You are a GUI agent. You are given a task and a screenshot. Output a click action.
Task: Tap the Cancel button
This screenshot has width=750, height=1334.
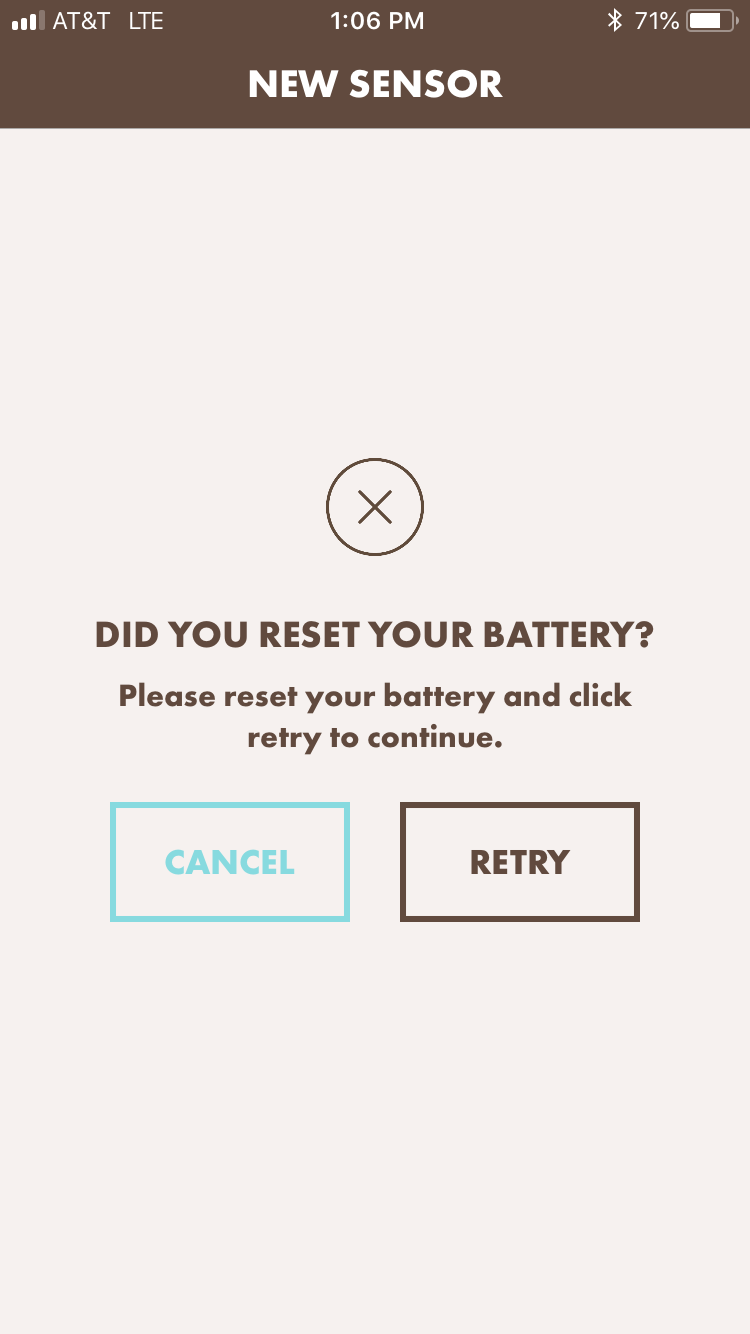click(x=230, y=862)
